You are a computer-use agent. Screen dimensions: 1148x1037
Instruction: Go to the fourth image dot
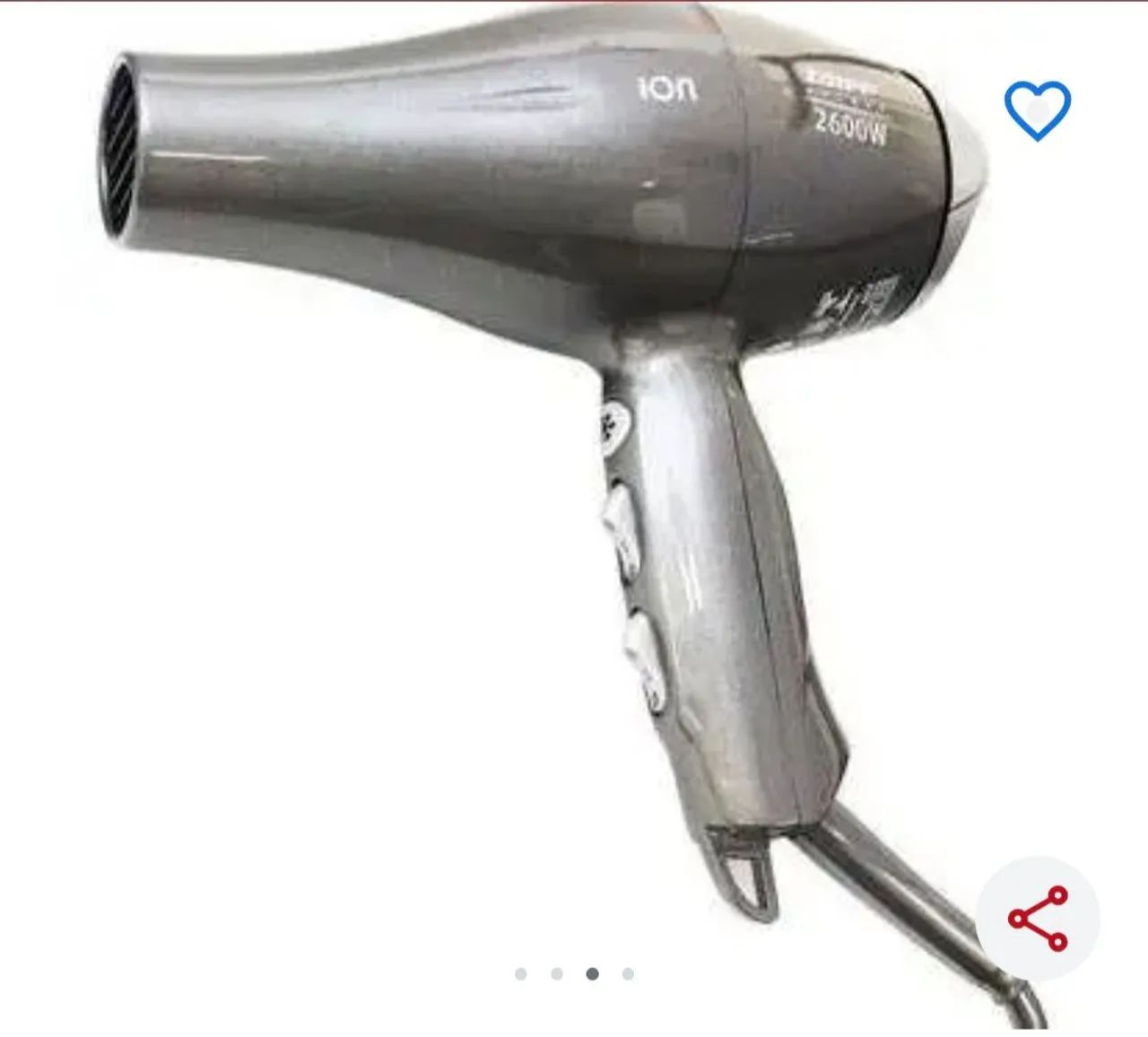coord(629,974)
